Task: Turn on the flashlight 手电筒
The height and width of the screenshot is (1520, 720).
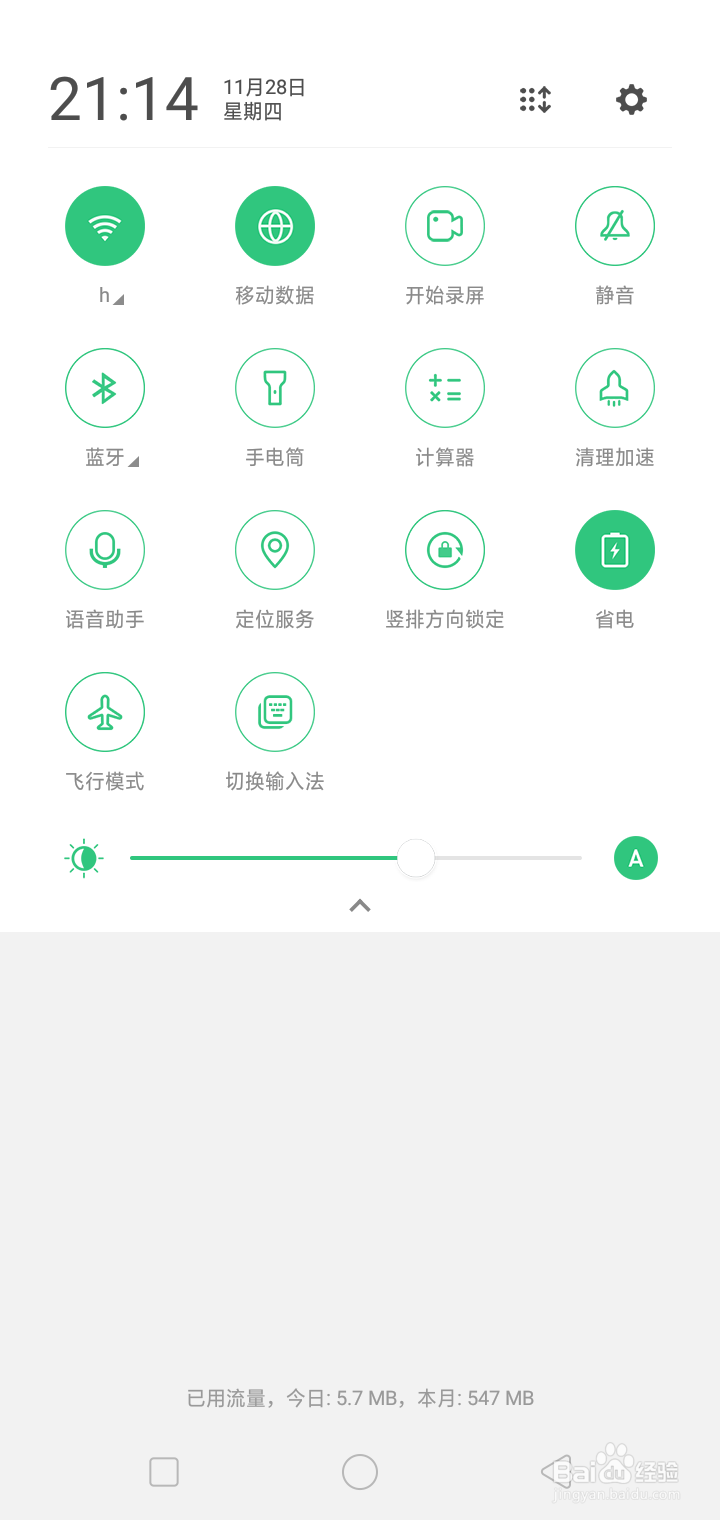Action: [275, 388]
